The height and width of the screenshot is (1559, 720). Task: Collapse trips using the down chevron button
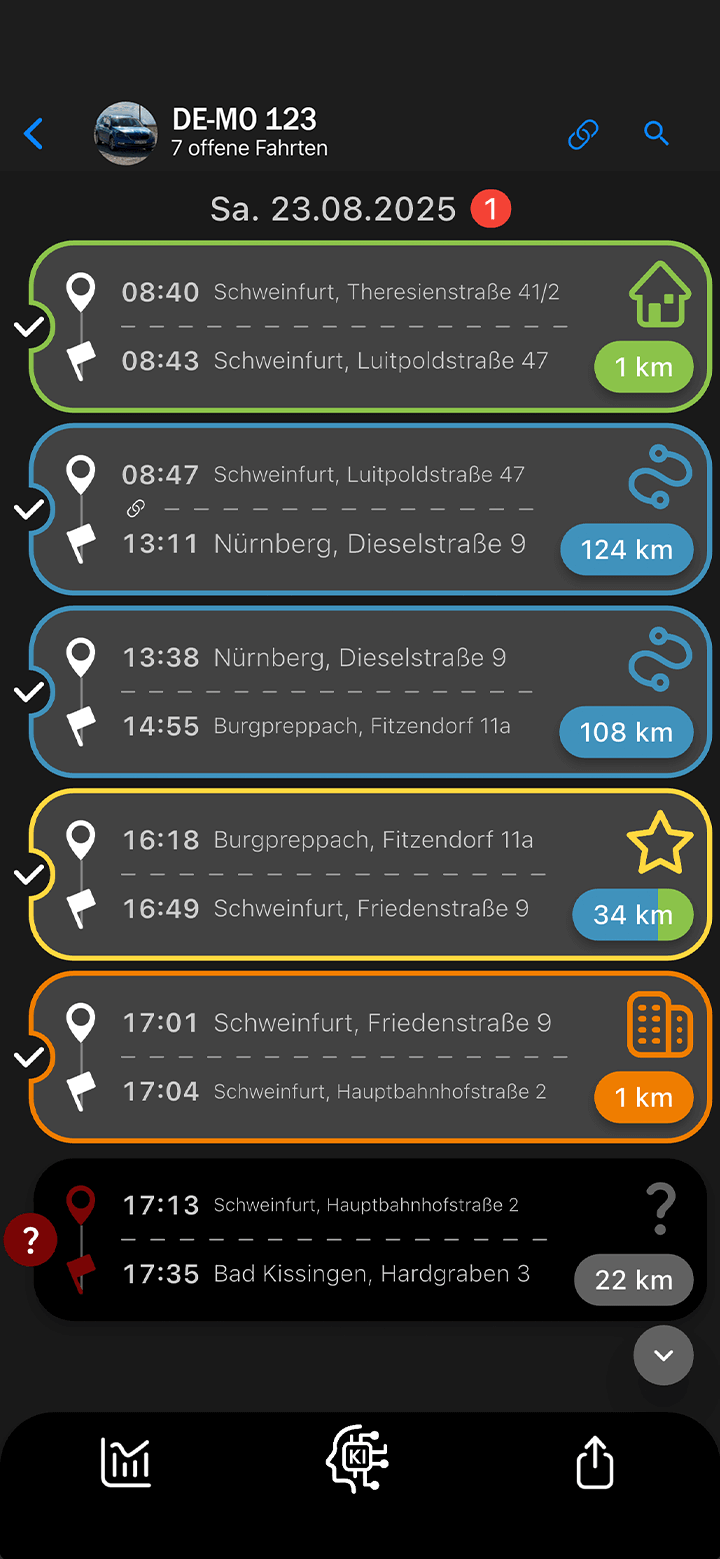[x=663, y=1356]
